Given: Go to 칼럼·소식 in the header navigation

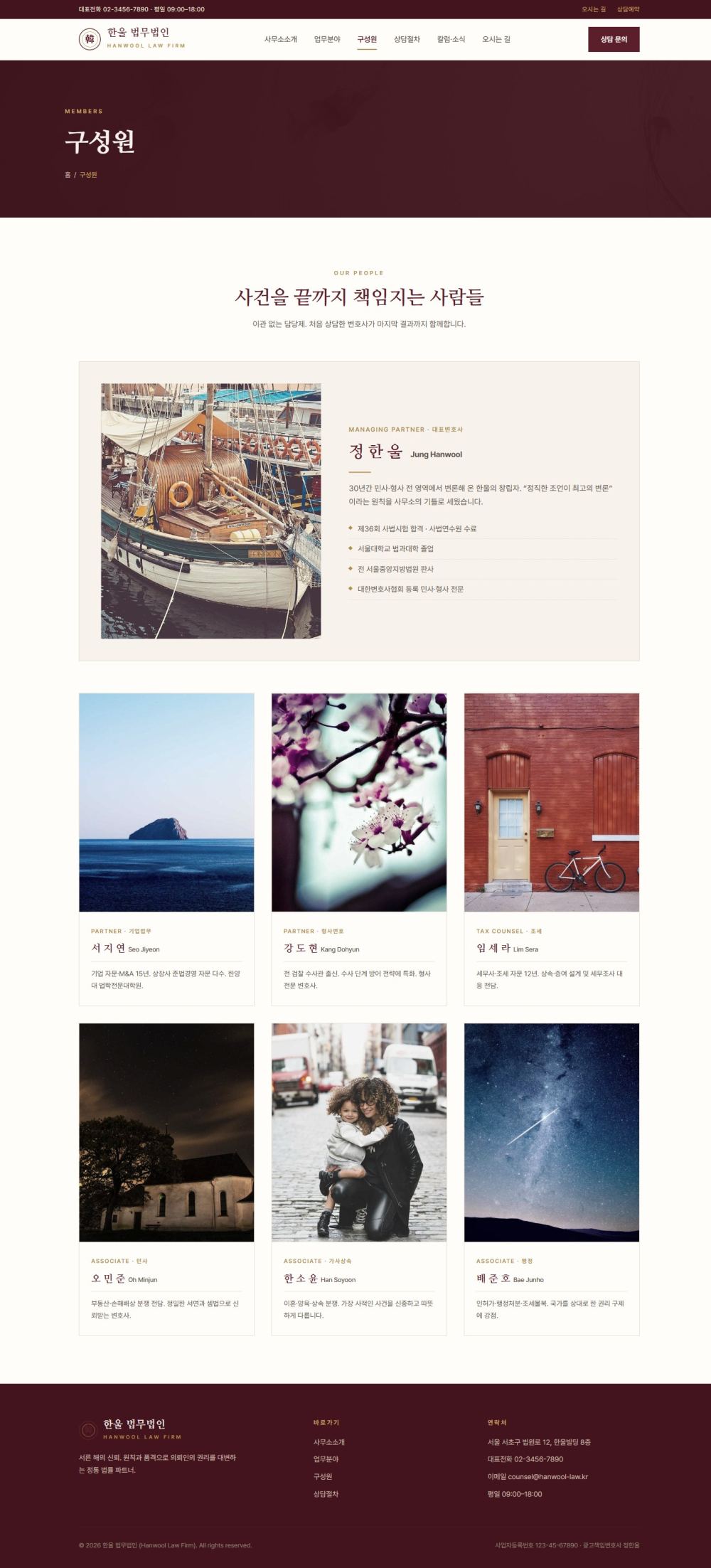Looking at the screenshot, I should pyautogui.click(x=451, y=40).
